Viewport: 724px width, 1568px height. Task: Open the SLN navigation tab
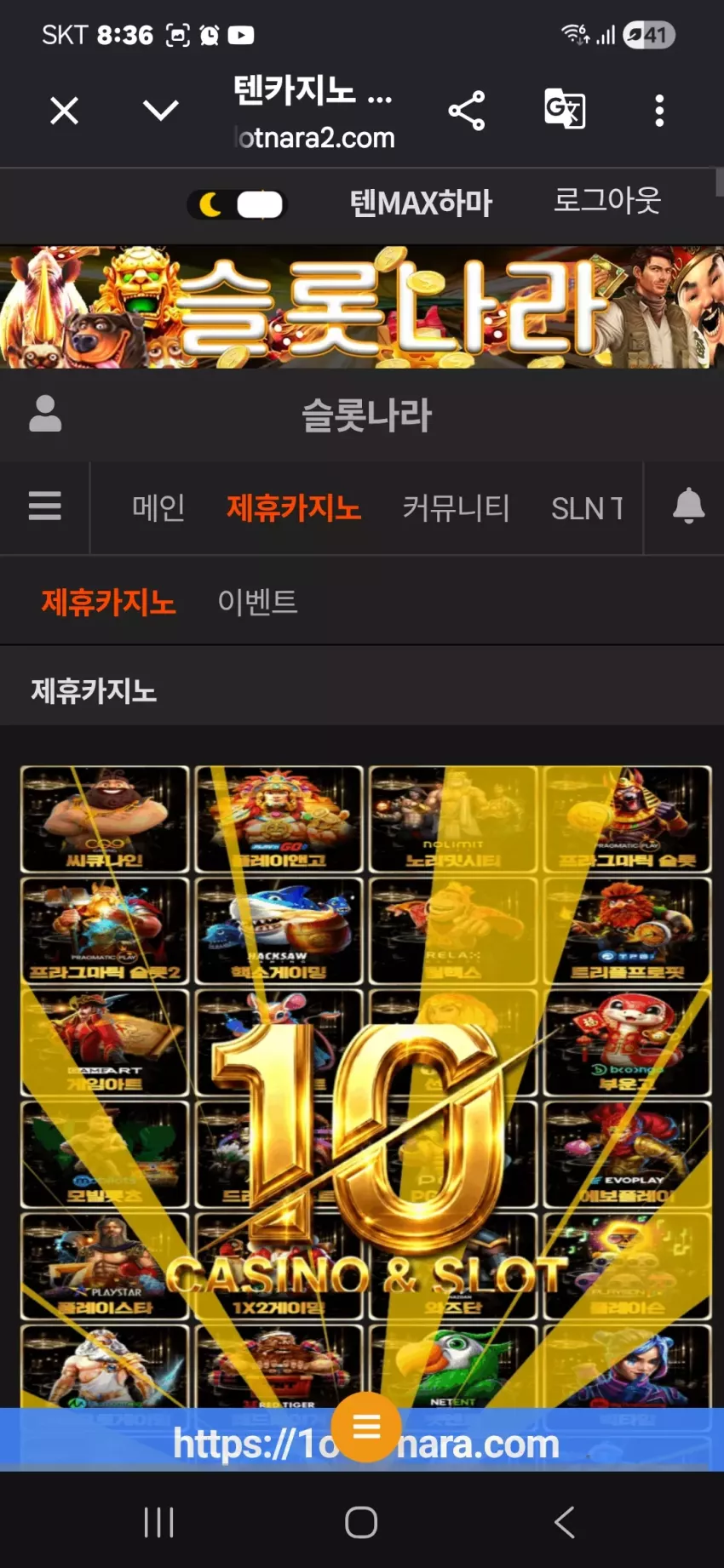pos(588,508)
